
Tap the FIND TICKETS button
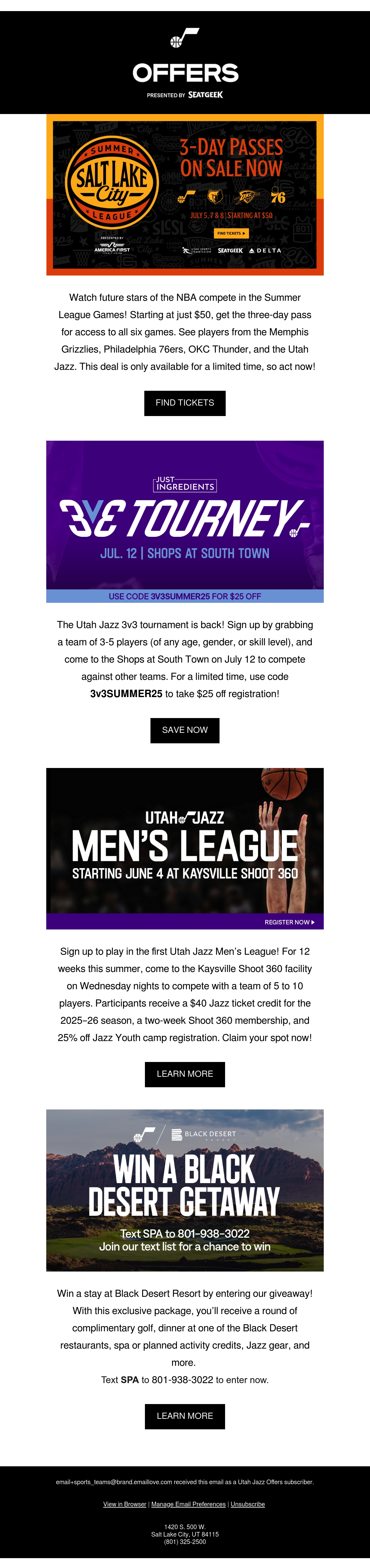coord(184,403)
